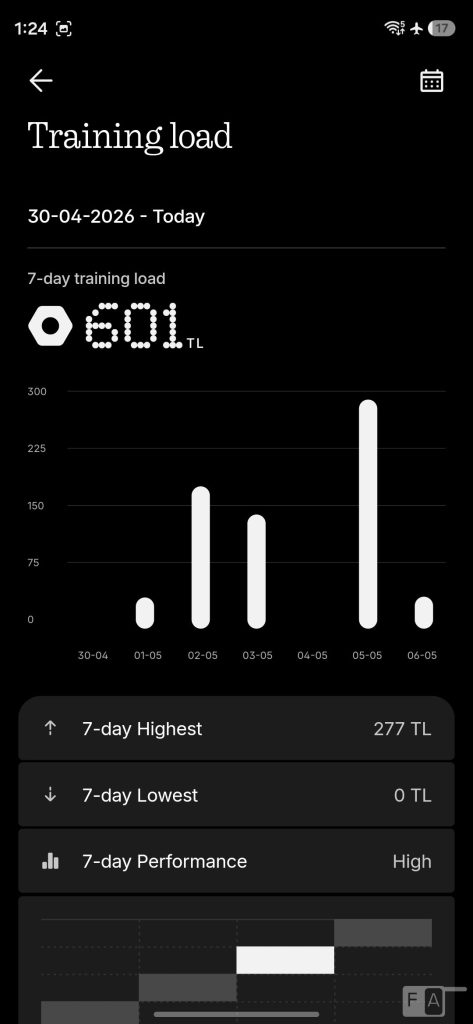Select the 05-05 bar in the chart
This screenshot has width=473, height=1024.
[x=368, y=515]
